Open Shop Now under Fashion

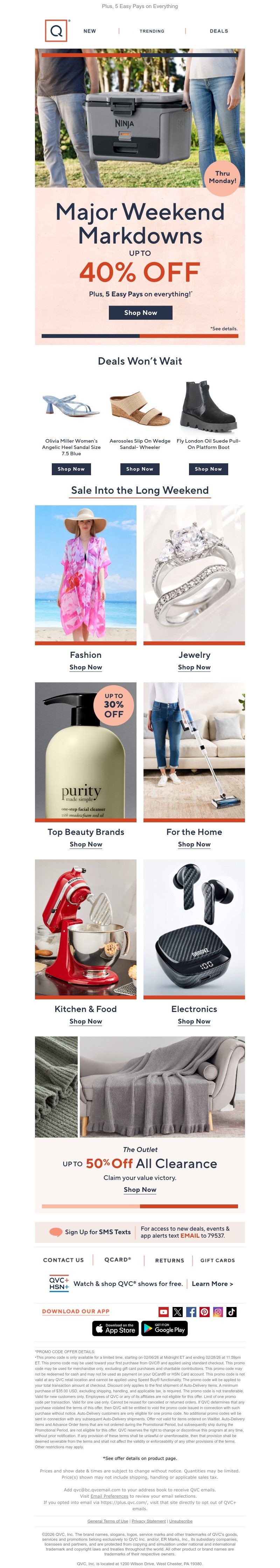coord(86,667)
